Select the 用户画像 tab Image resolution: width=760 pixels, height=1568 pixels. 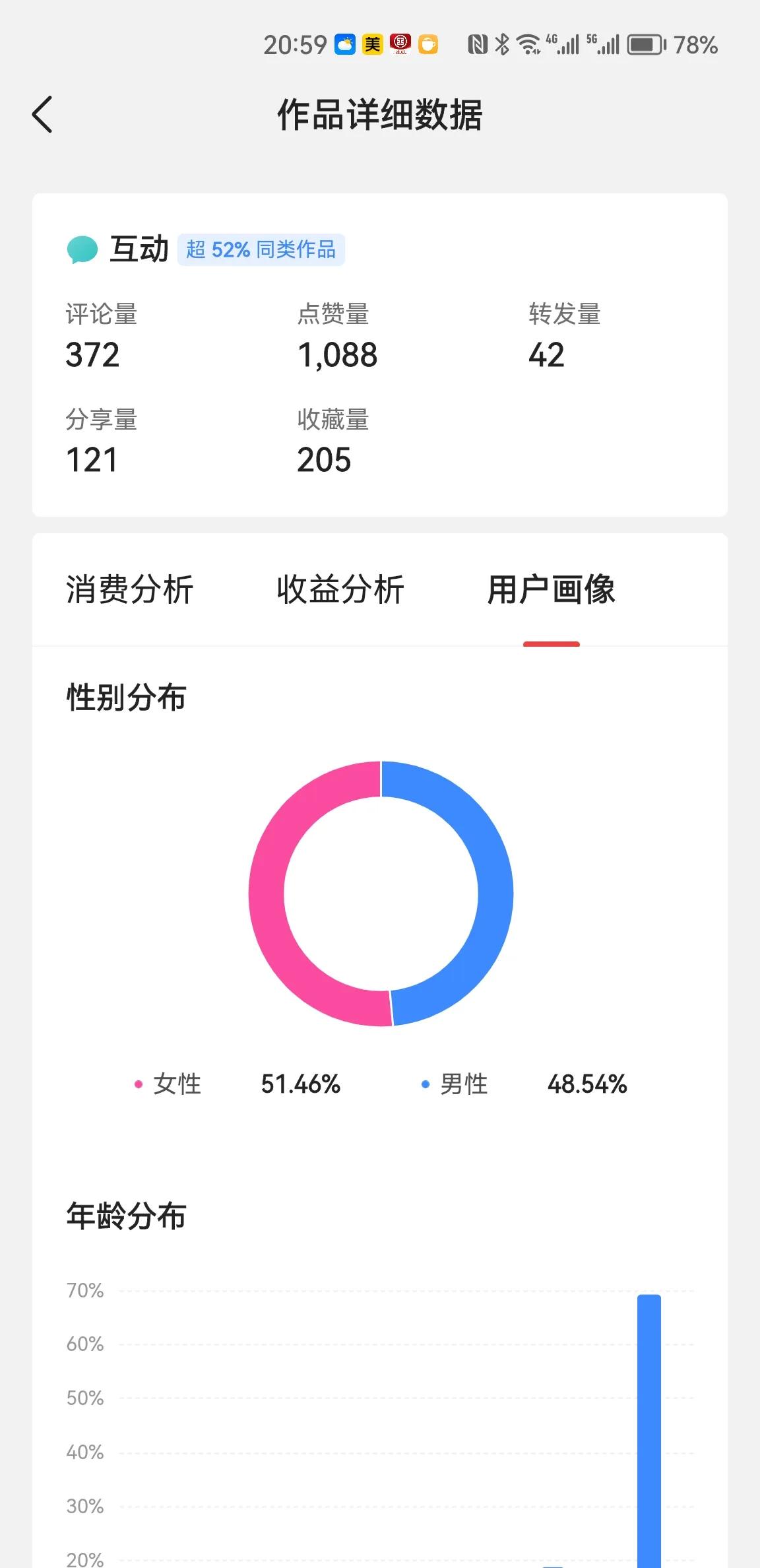pyautogui.click(x=552, y=589)
